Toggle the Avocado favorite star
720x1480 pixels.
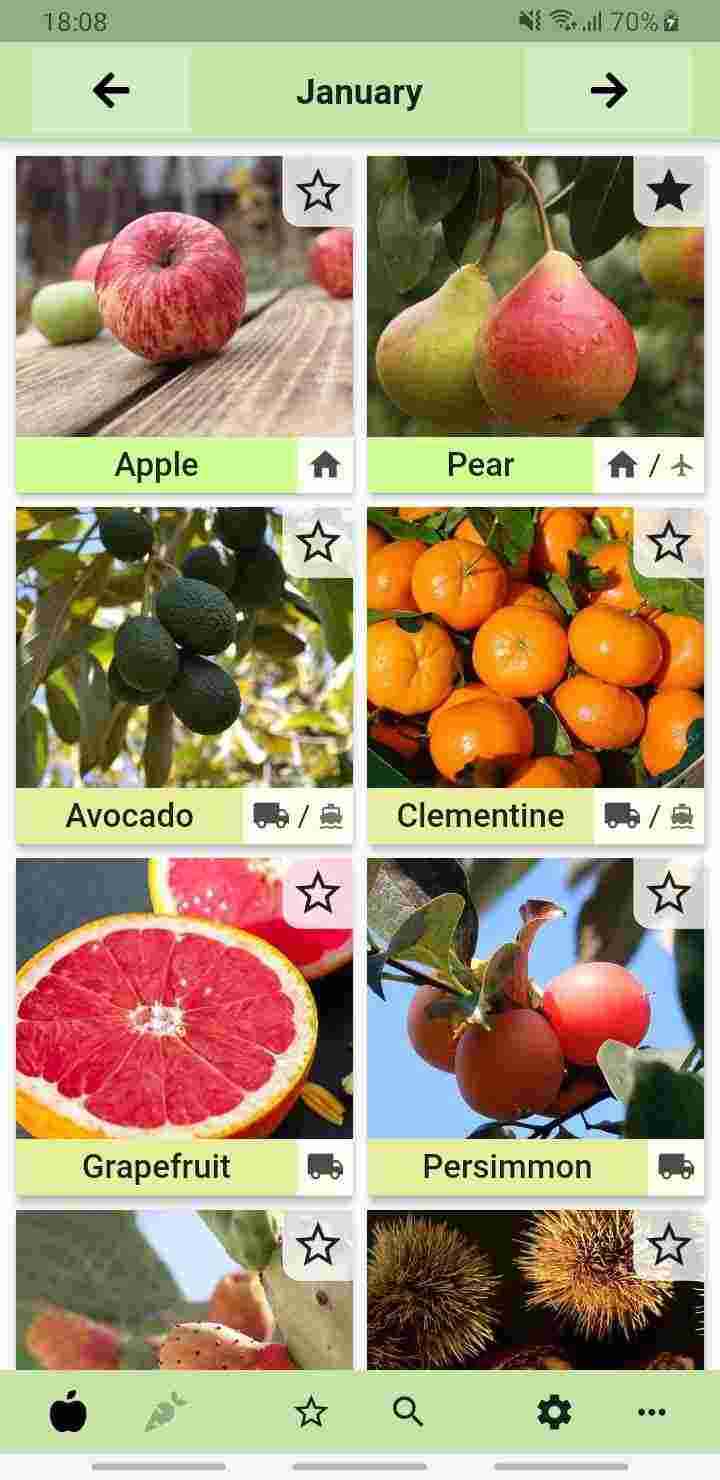[319, 543]
